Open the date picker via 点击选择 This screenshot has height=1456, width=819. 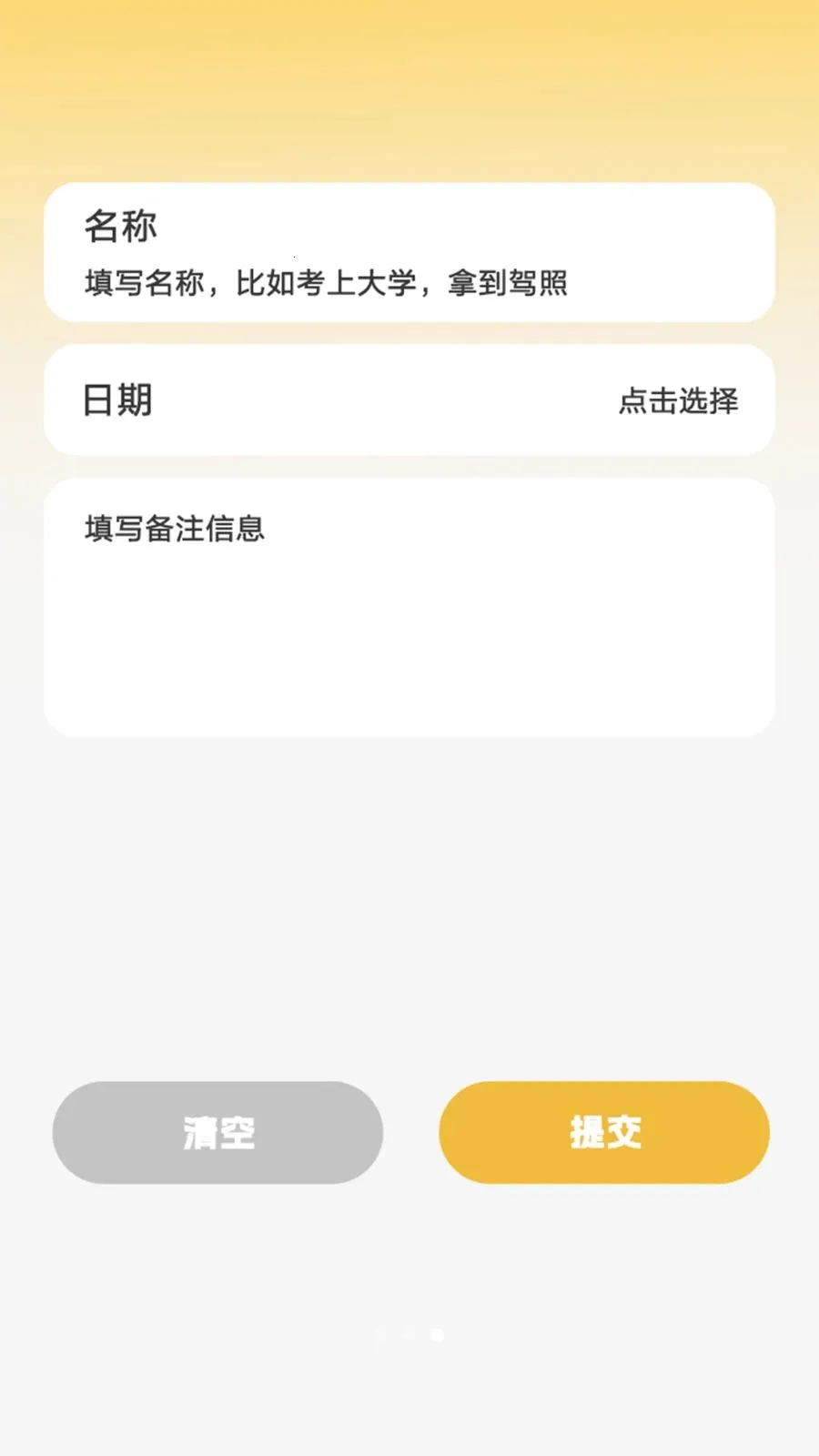678,400
